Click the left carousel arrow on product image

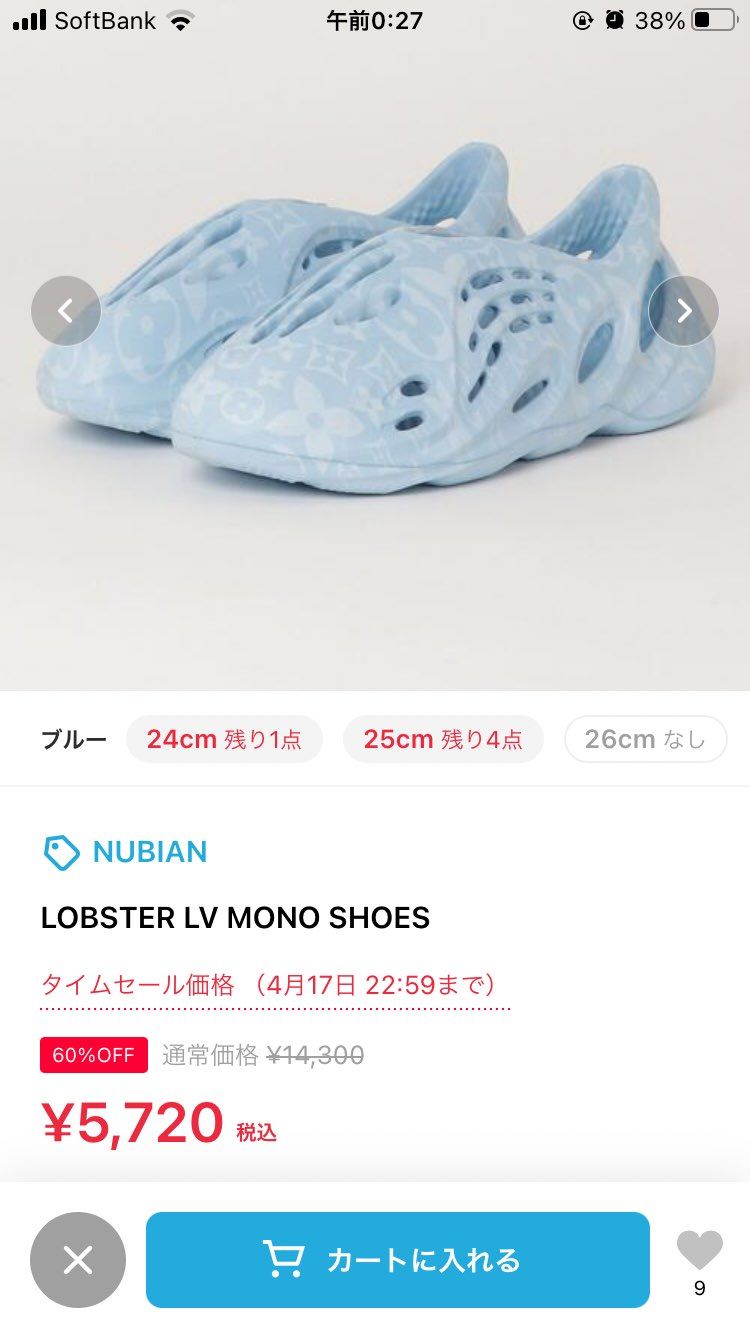pos(65,310)
